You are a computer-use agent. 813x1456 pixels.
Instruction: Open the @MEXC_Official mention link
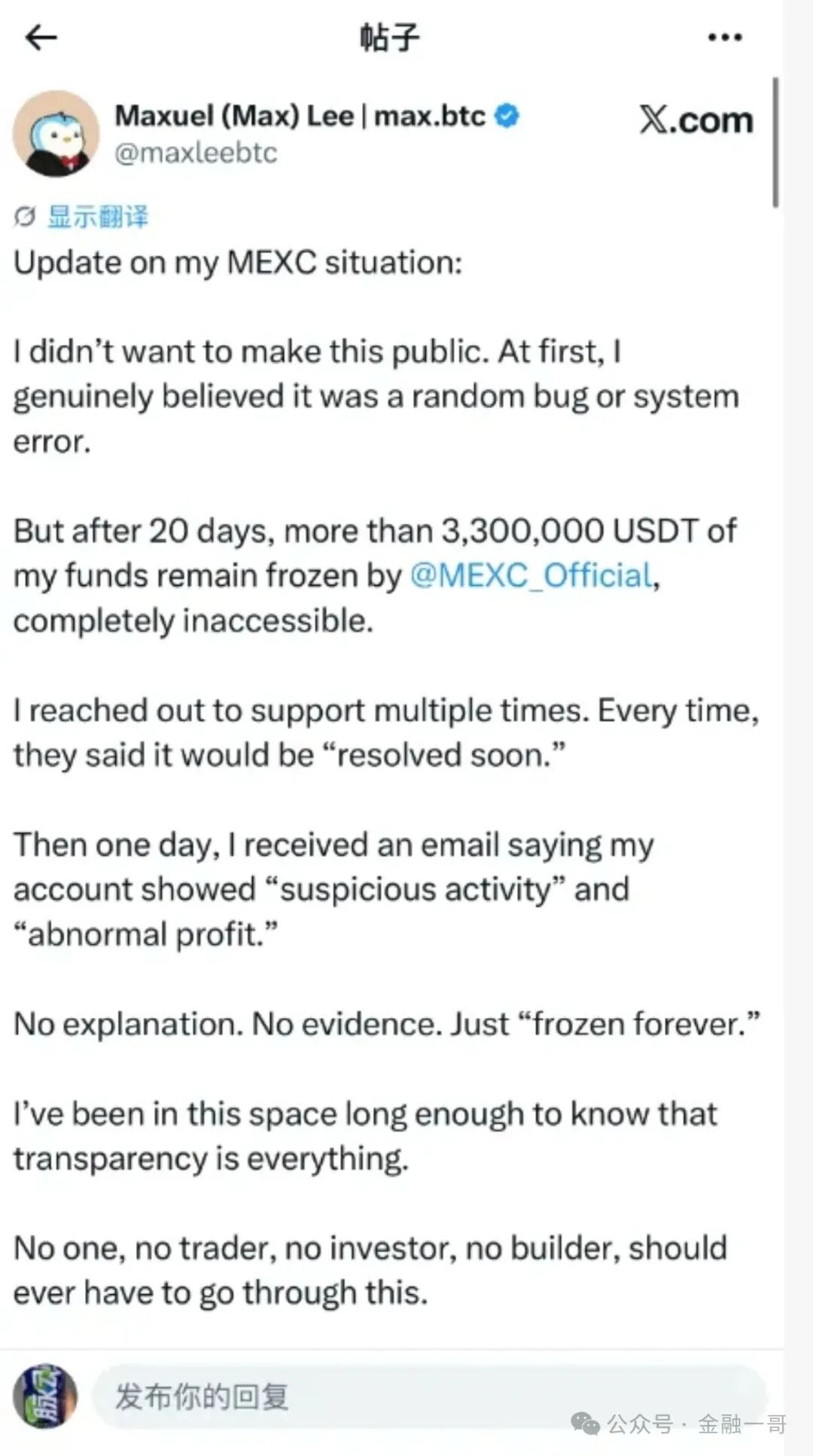pyautogui.click(x=531, y=576)
